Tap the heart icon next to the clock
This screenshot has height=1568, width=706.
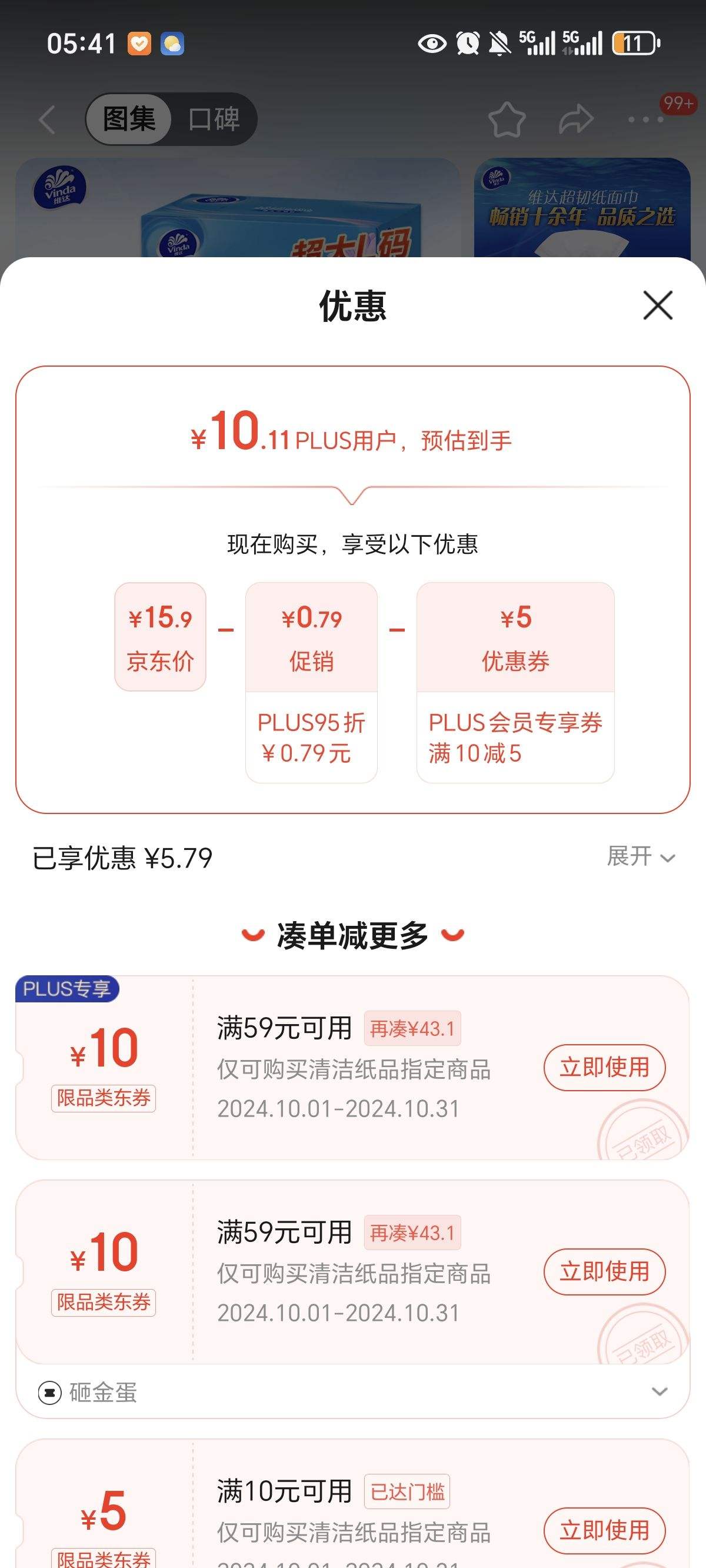pyautogui.click(x=139, y=44)
